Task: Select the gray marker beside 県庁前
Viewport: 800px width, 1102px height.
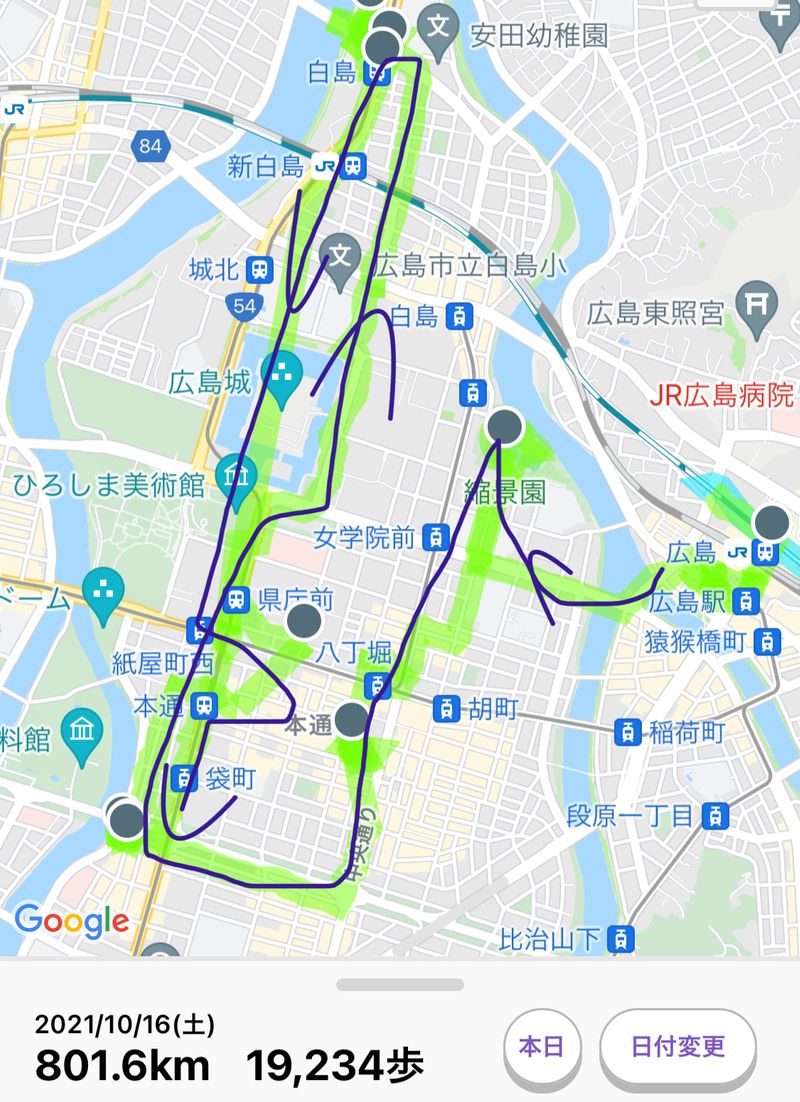Action: [303, 624]
